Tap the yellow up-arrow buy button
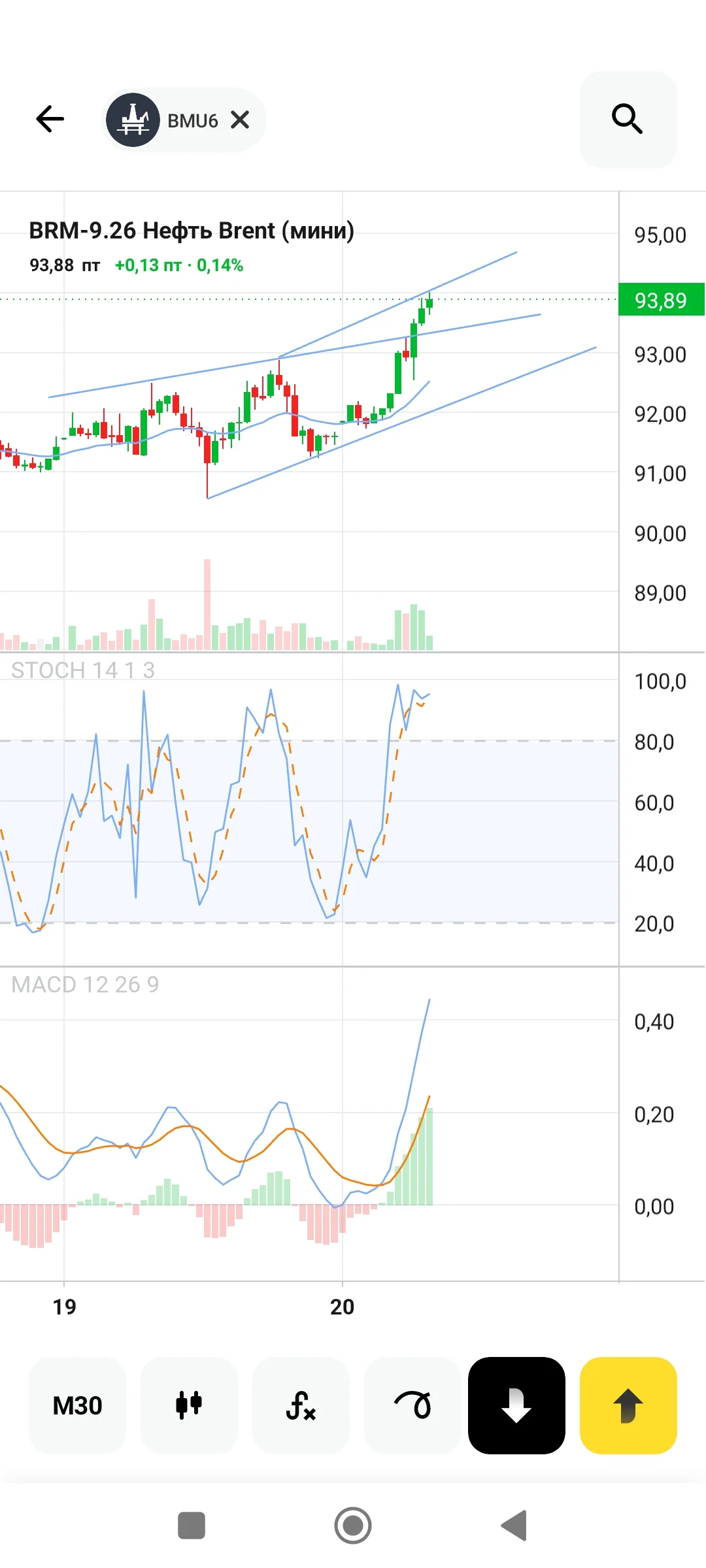The width and height of the screenshot is (706, 1568). pyautogui.click(x=628, y=1405)
